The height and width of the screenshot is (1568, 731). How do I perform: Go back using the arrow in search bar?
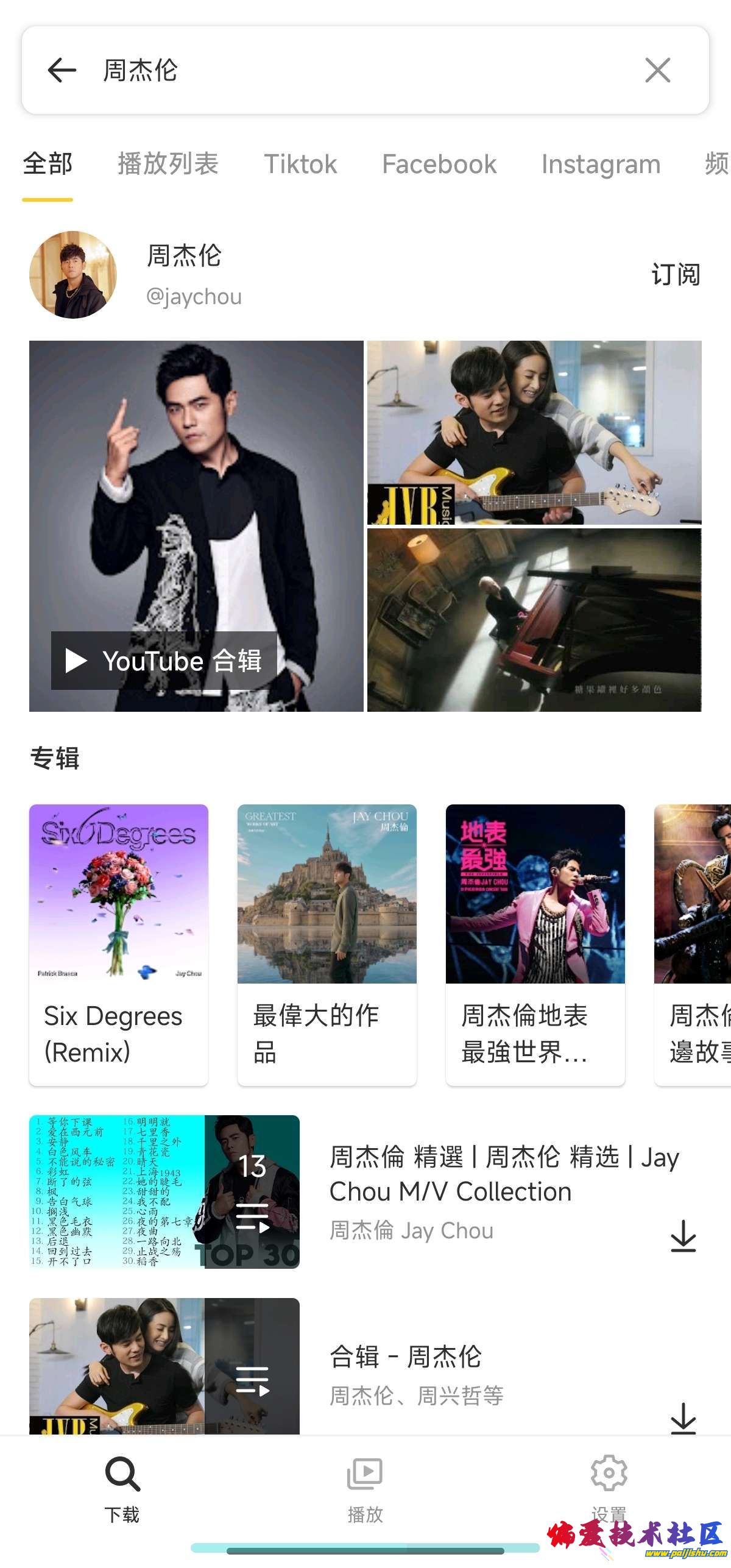[62, 70]
